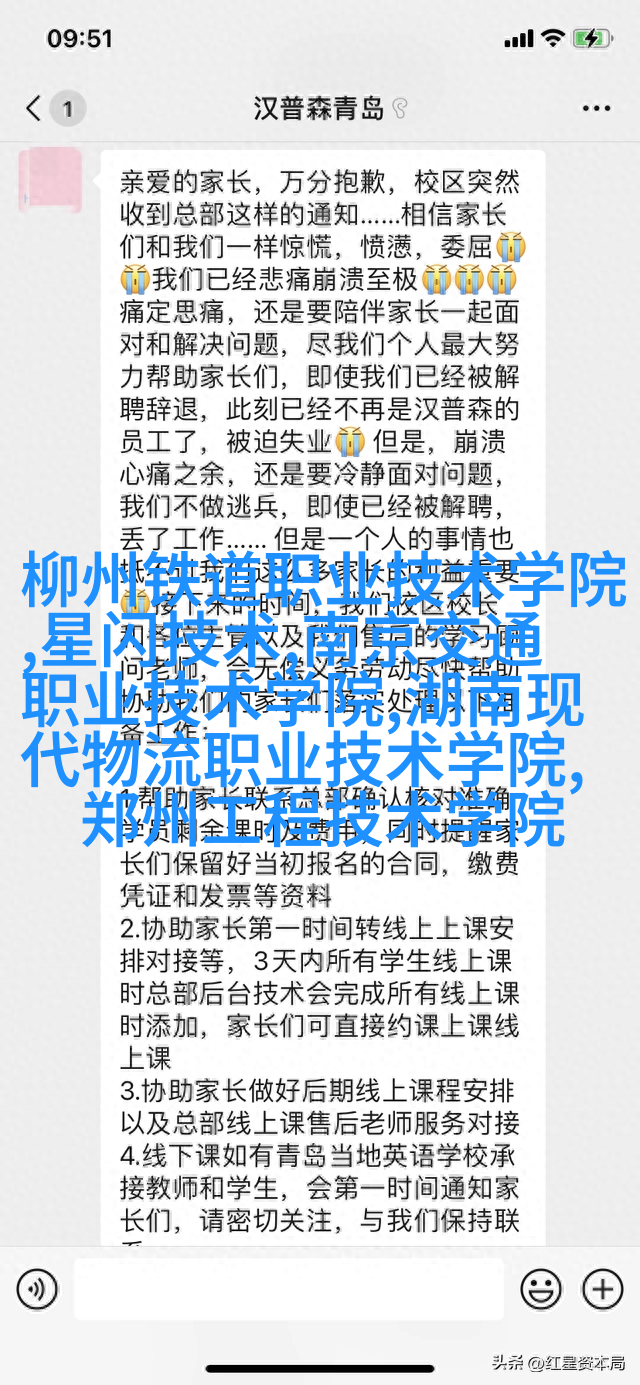Image resolution: width=640 pixels, height=1385 pixels.
Task: Open the emoji sticker panel
Action: click(x=541, y=1288)
